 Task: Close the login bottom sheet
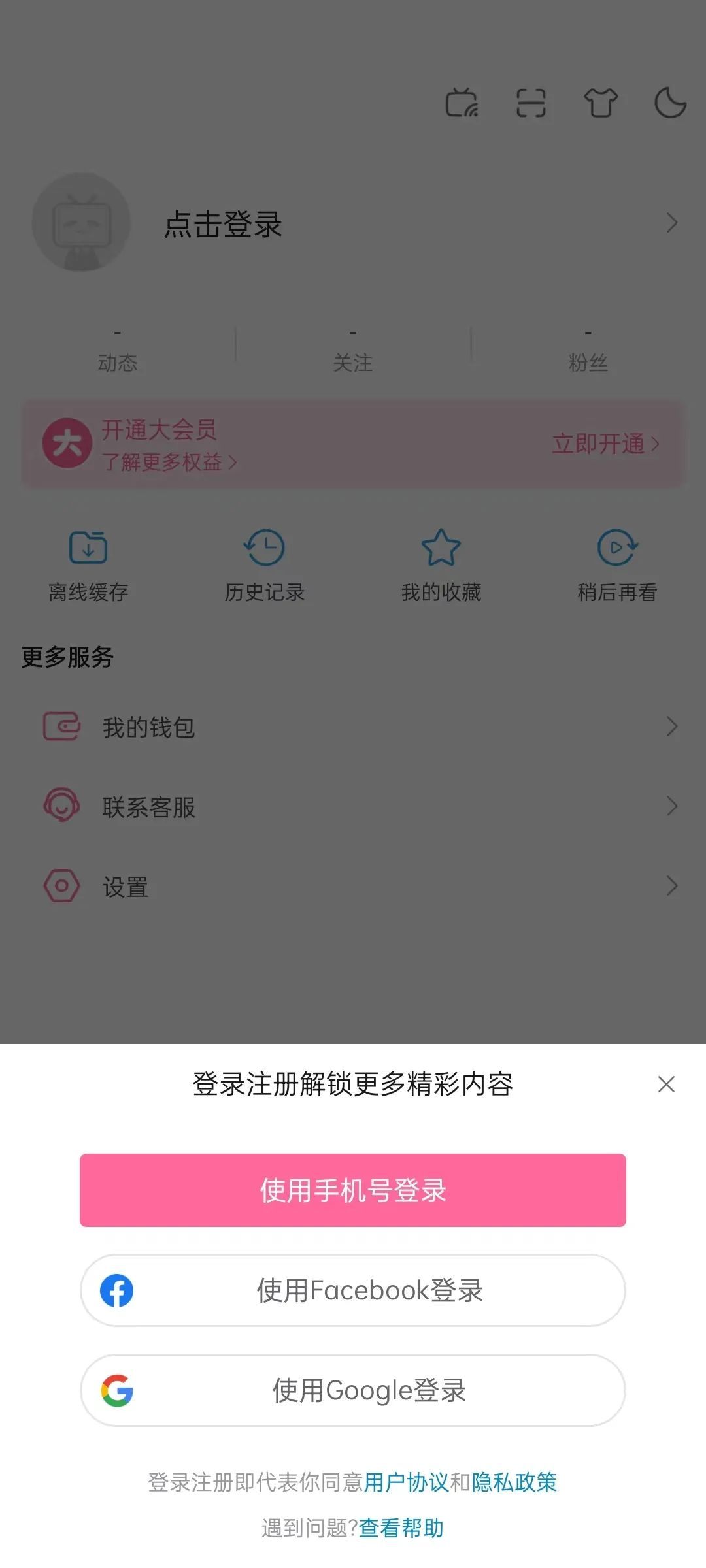pyautogui.click(x=666, y=1085)
